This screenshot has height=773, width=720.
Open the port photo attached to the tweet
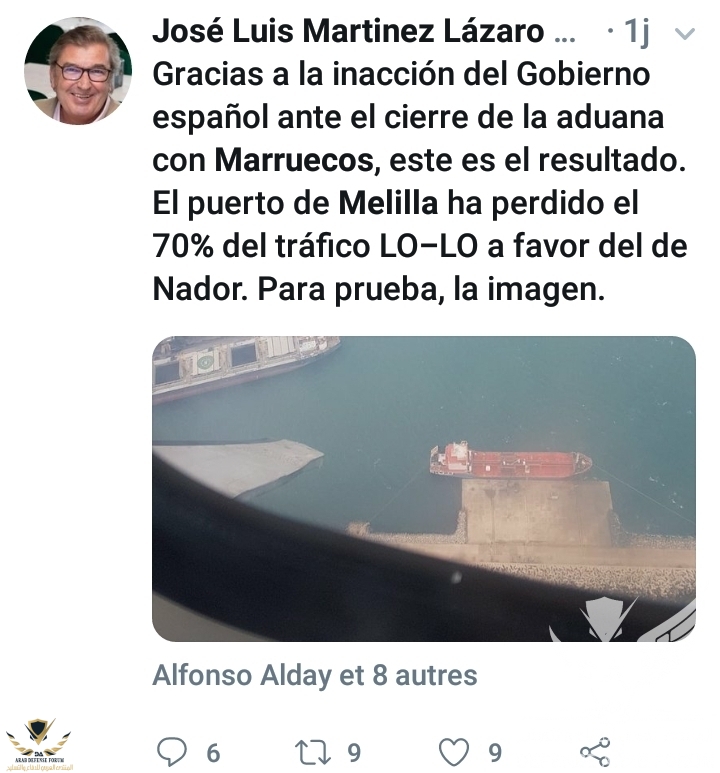pos(423,488)
